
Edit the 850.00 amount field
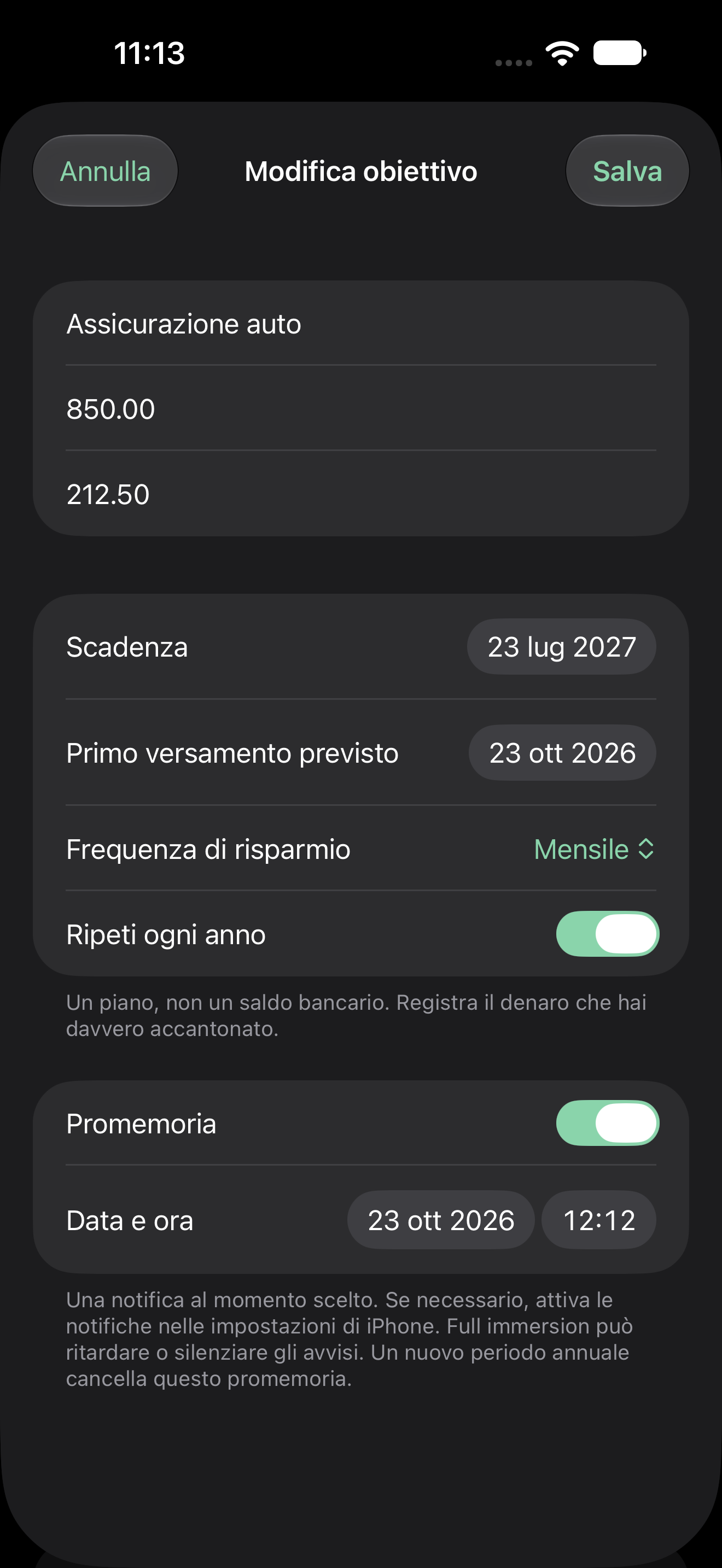pos(361,408)
